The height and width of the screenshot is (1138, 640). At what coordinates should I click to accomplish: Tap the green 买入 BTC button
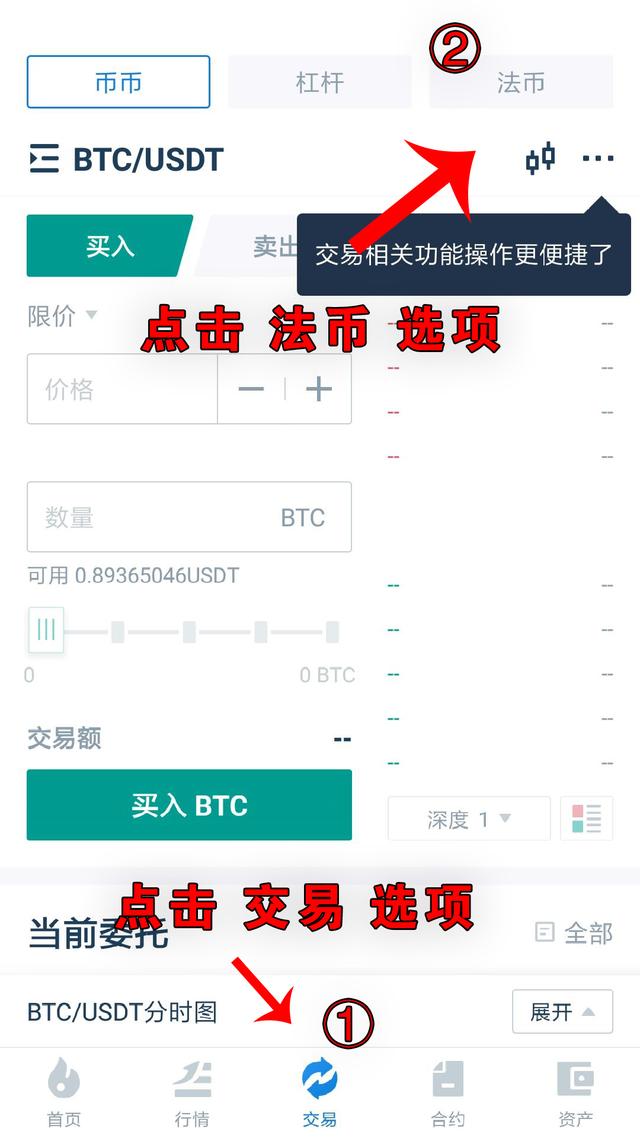point(189,805)
